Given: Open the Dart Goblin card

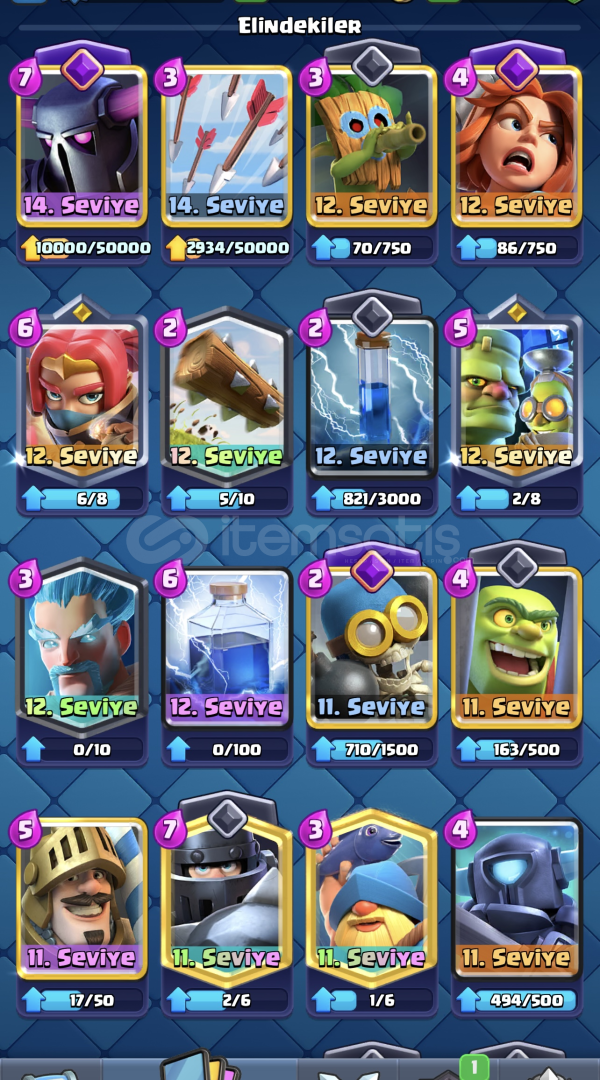Looking at the screenshot, I should (x=372, y=146).
